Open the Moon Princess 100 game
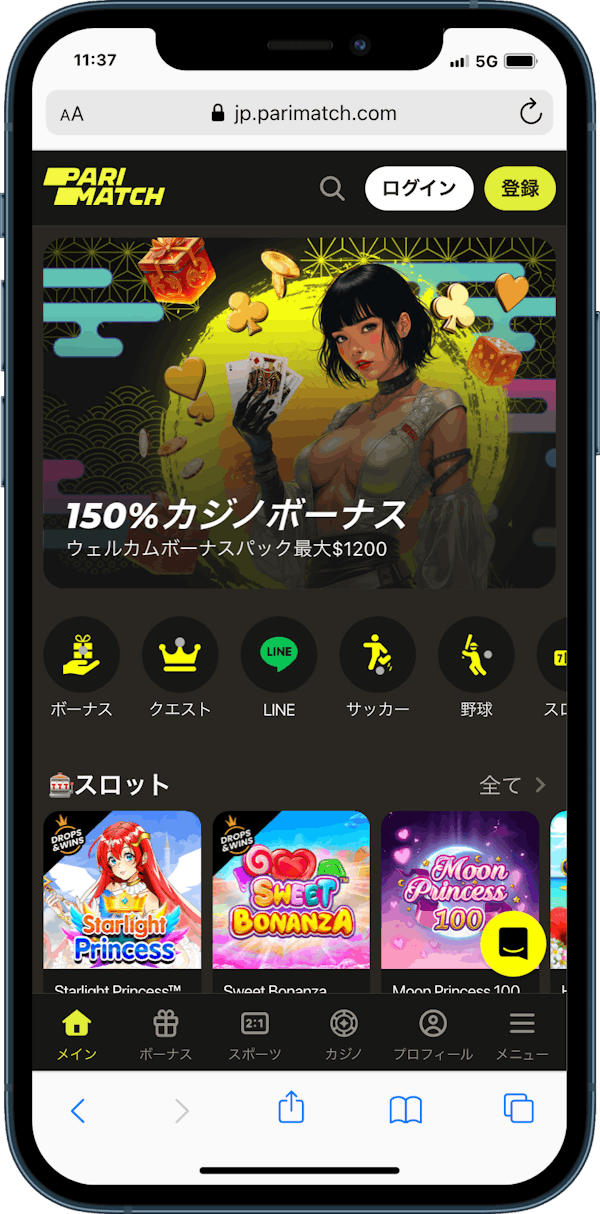The image size is (600, 1214). pyautogui.click(x=460, y=902)
